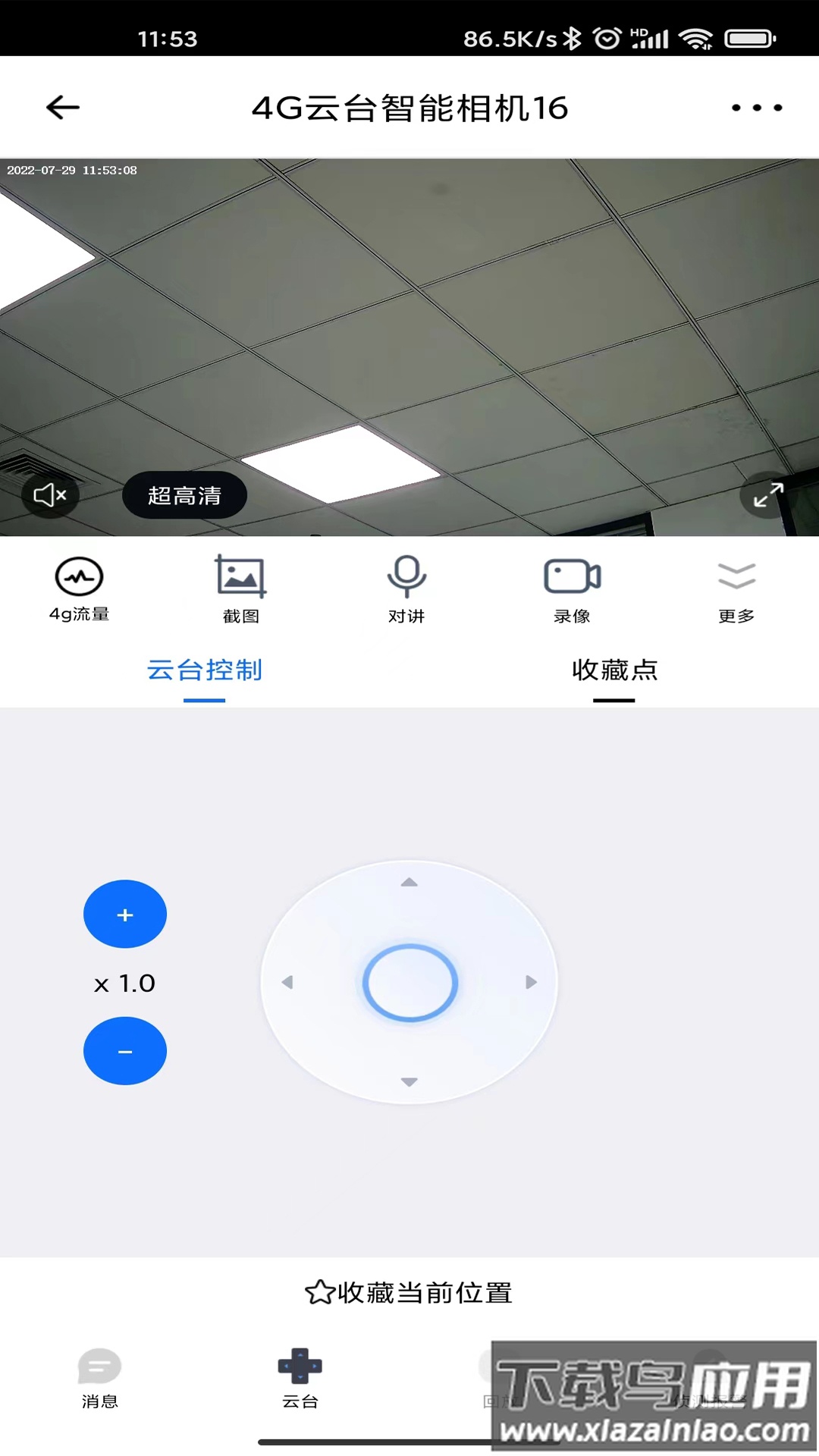Viewport: 819px width, 1456px height.
Task: Unmute the camera audio
Action: 50,495
